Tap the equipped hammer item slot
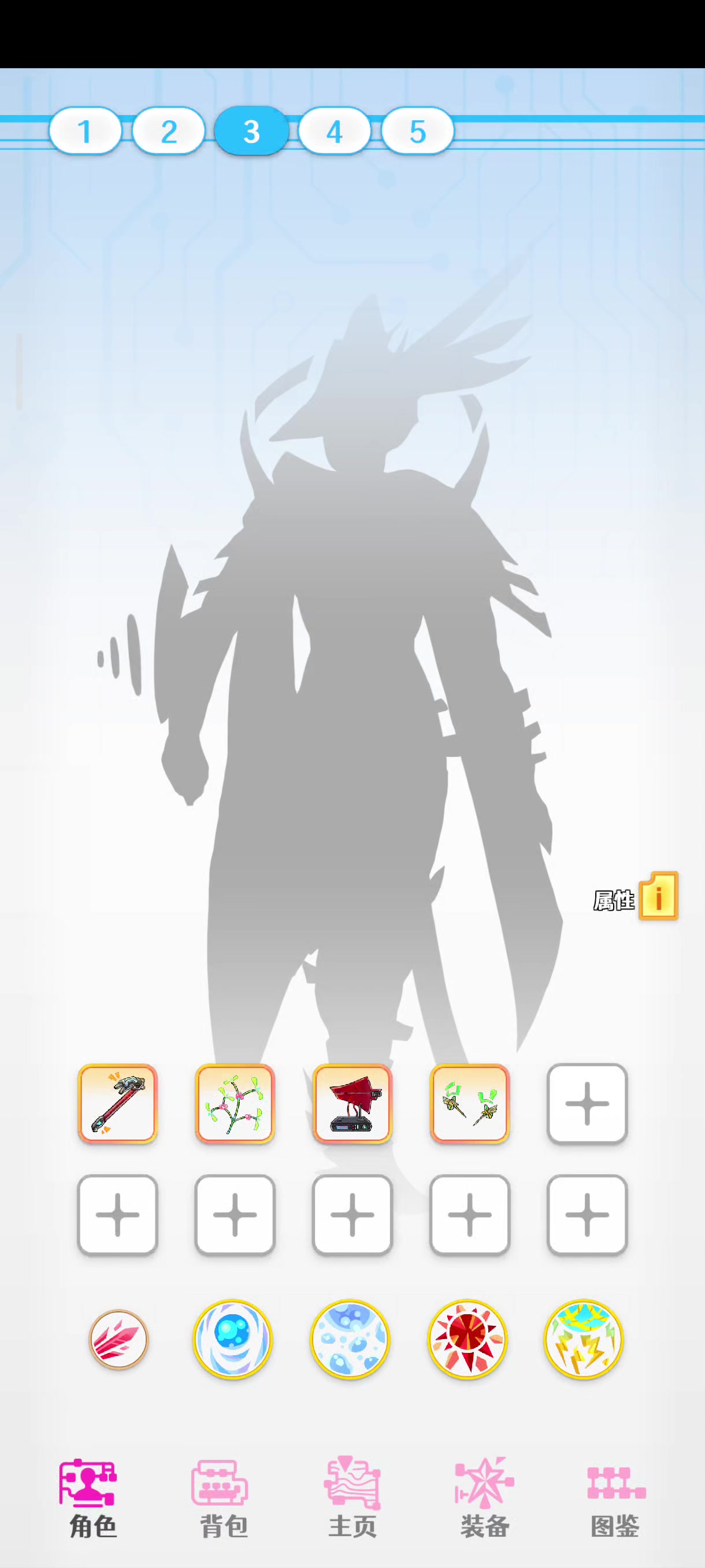 [117, 1104]
